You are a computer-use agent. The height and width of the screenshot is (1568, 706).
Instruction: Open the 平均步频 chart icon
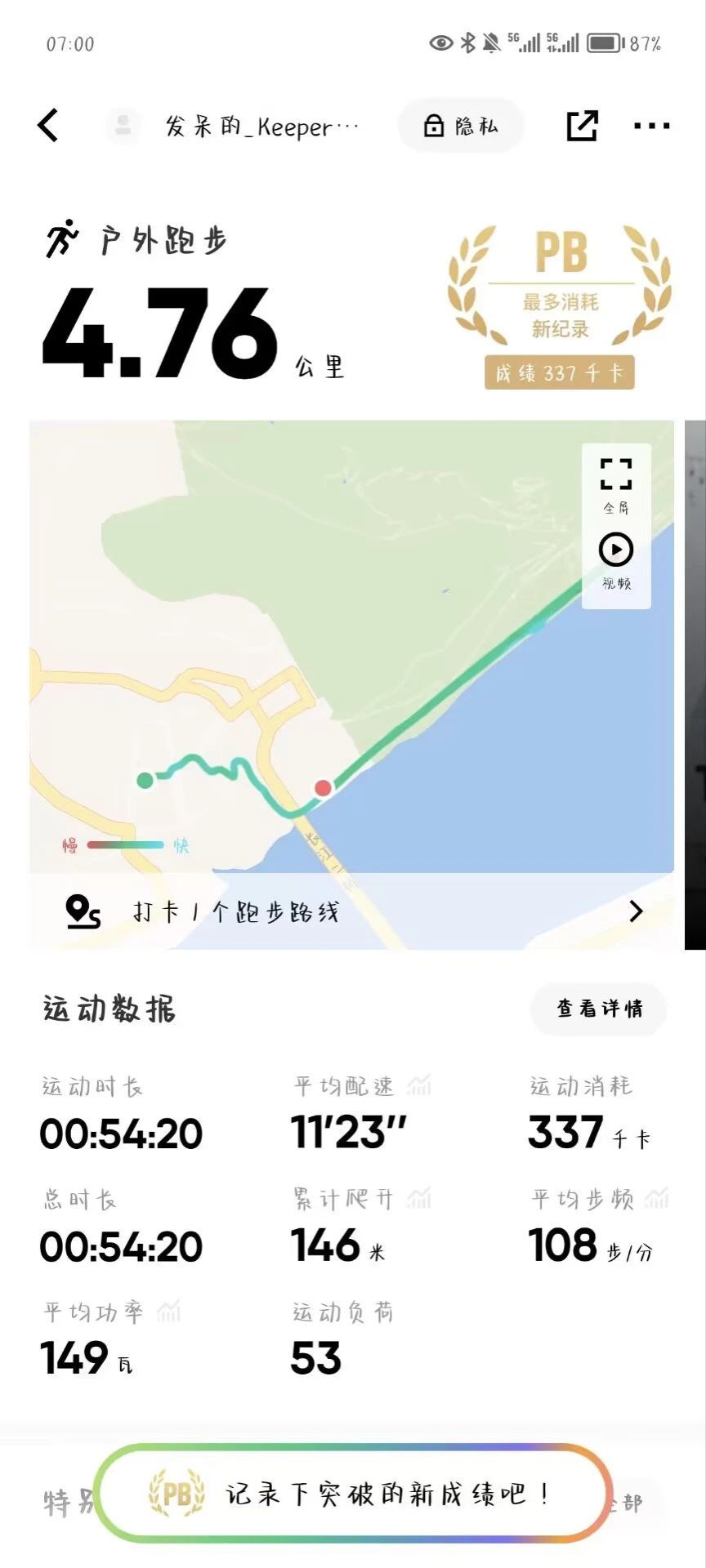point(656,1199)
